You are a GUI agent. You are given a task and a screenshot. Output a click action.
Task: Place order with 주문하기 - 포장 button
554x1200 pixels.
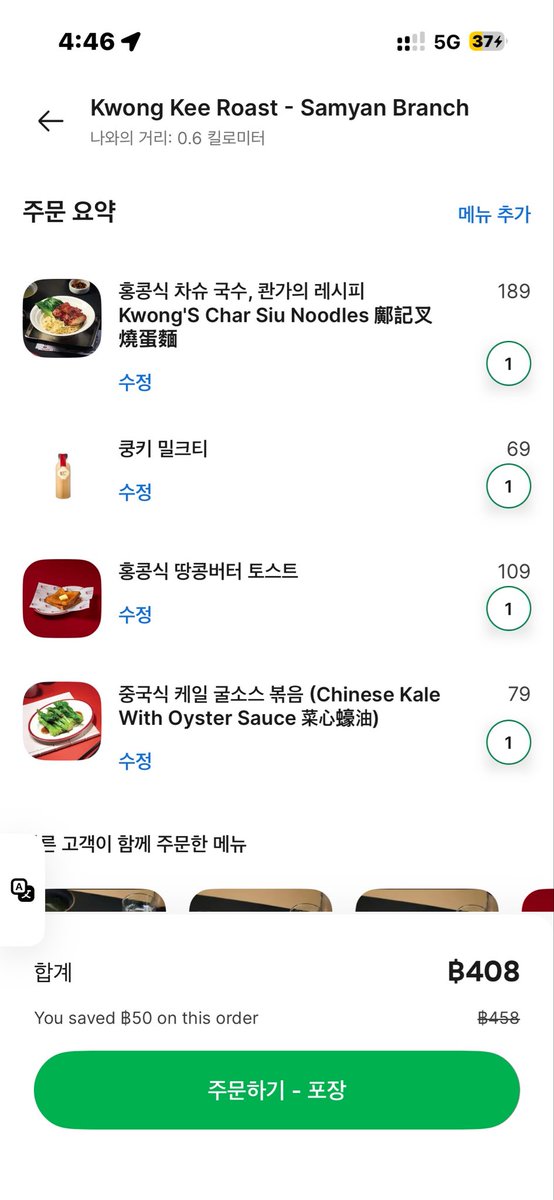click(277, 1090)
